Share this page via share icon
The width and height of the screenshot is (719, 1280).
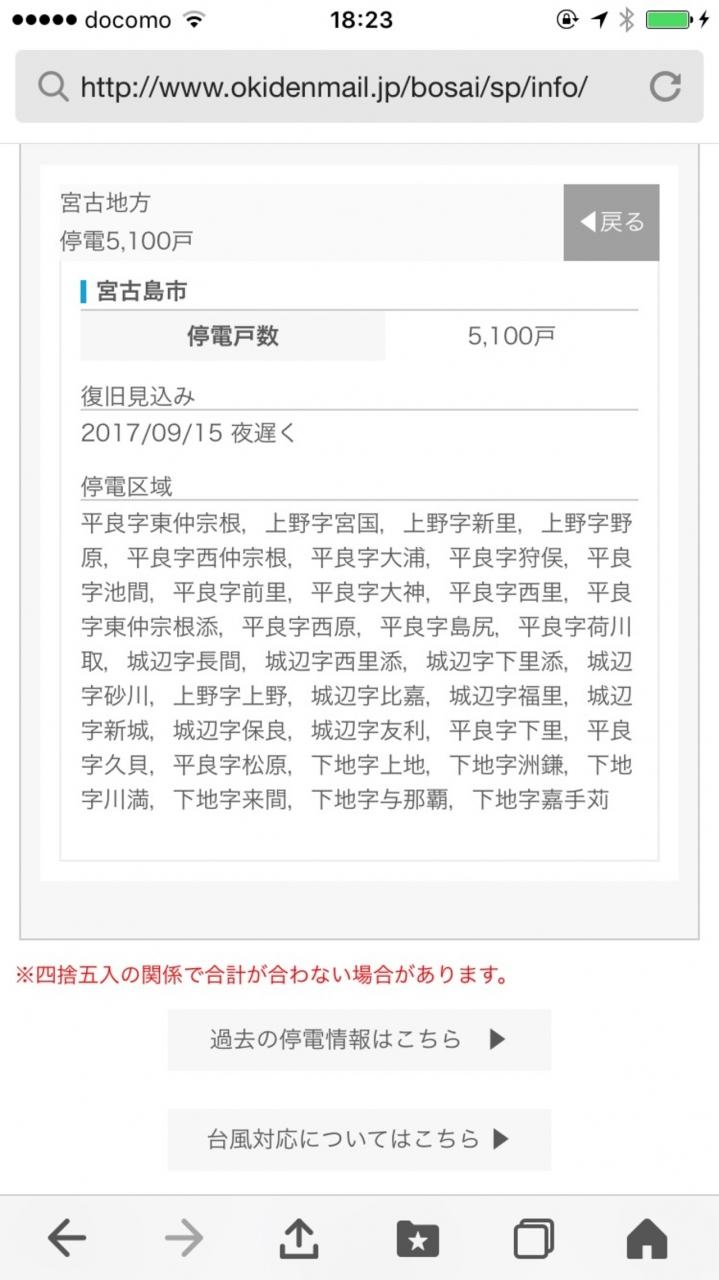(x=298, y=1238)
